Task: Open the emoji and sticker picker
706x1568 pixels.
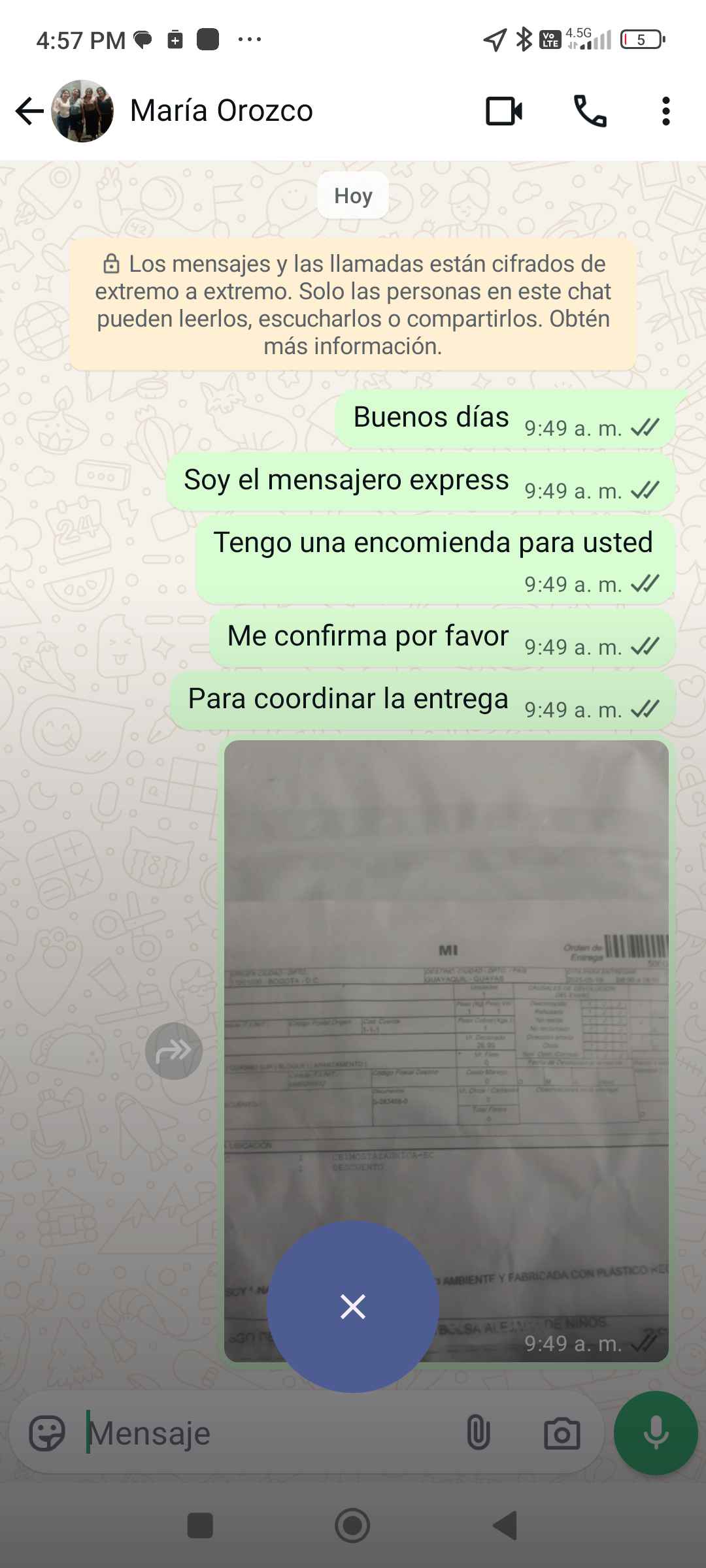Action: click(47, 1433)
